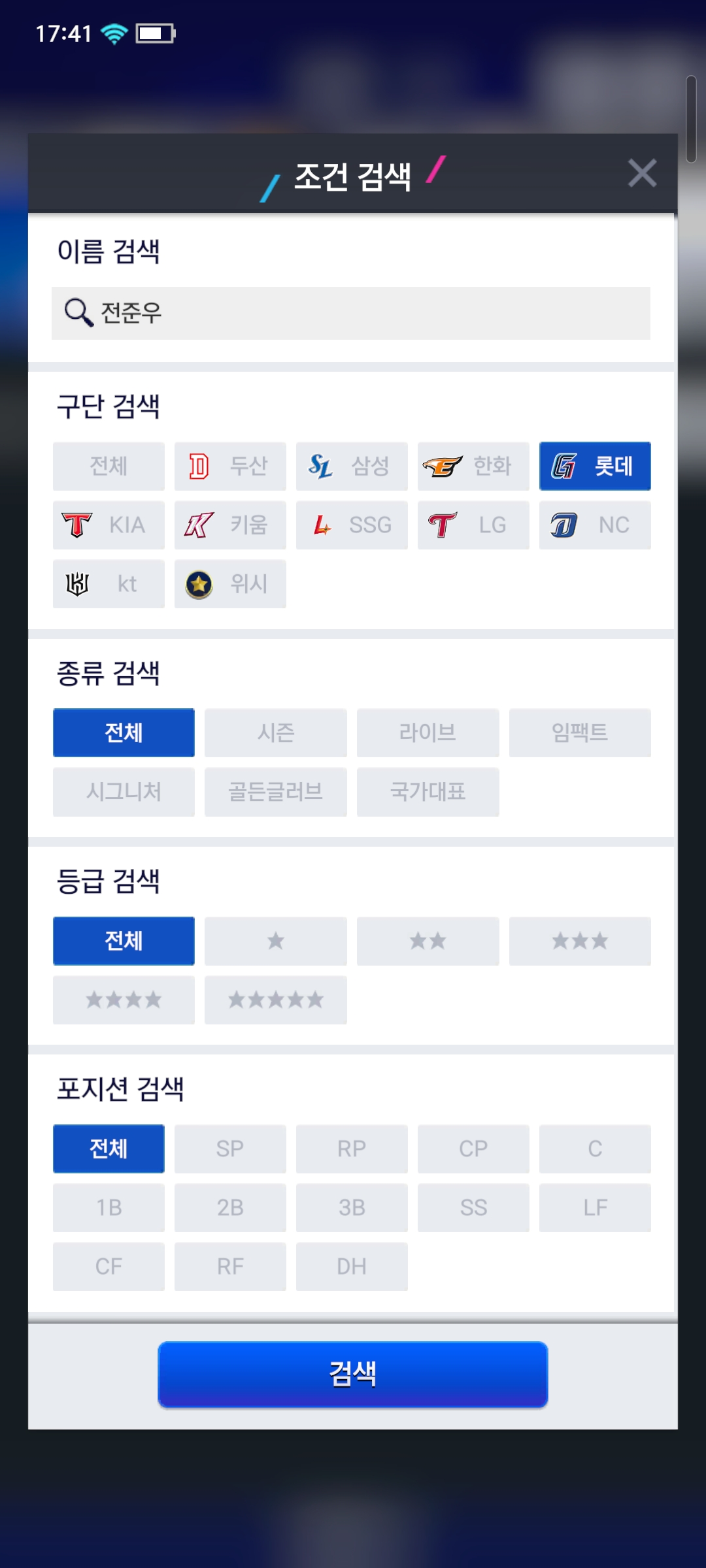Select the three-star grade chip
706x1568 pixels.
(x=580, y=941)
